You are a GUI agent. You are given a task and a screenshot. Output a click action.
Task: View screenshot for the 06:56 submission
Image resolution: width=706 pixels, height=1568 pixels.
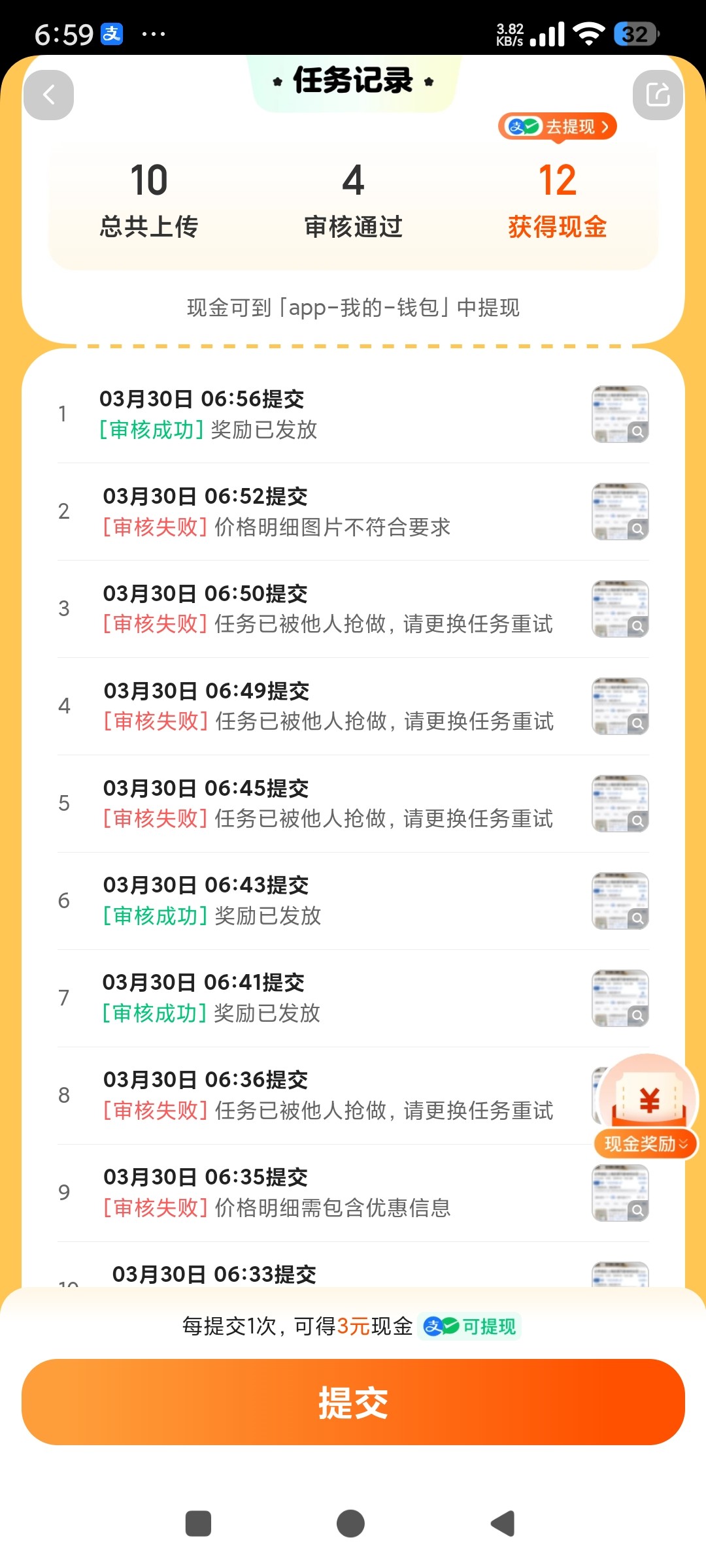click(x=620, y=414)
